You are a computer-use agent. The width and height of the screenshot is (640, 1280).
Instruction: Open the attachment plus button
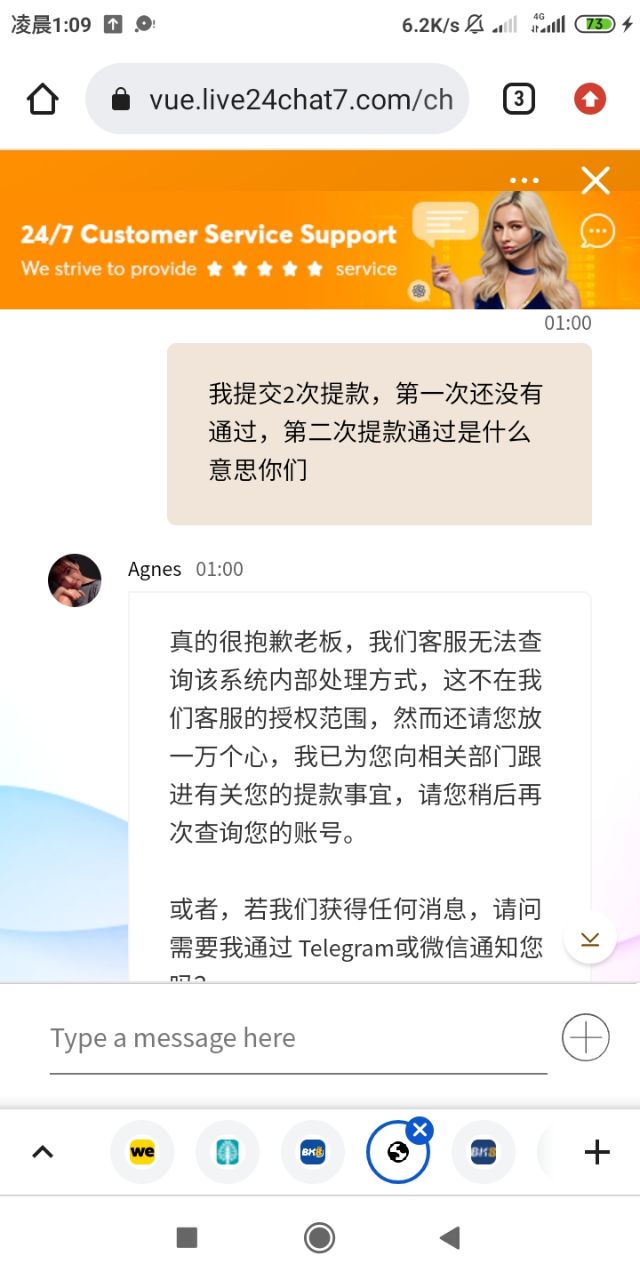coord(586,1037)
